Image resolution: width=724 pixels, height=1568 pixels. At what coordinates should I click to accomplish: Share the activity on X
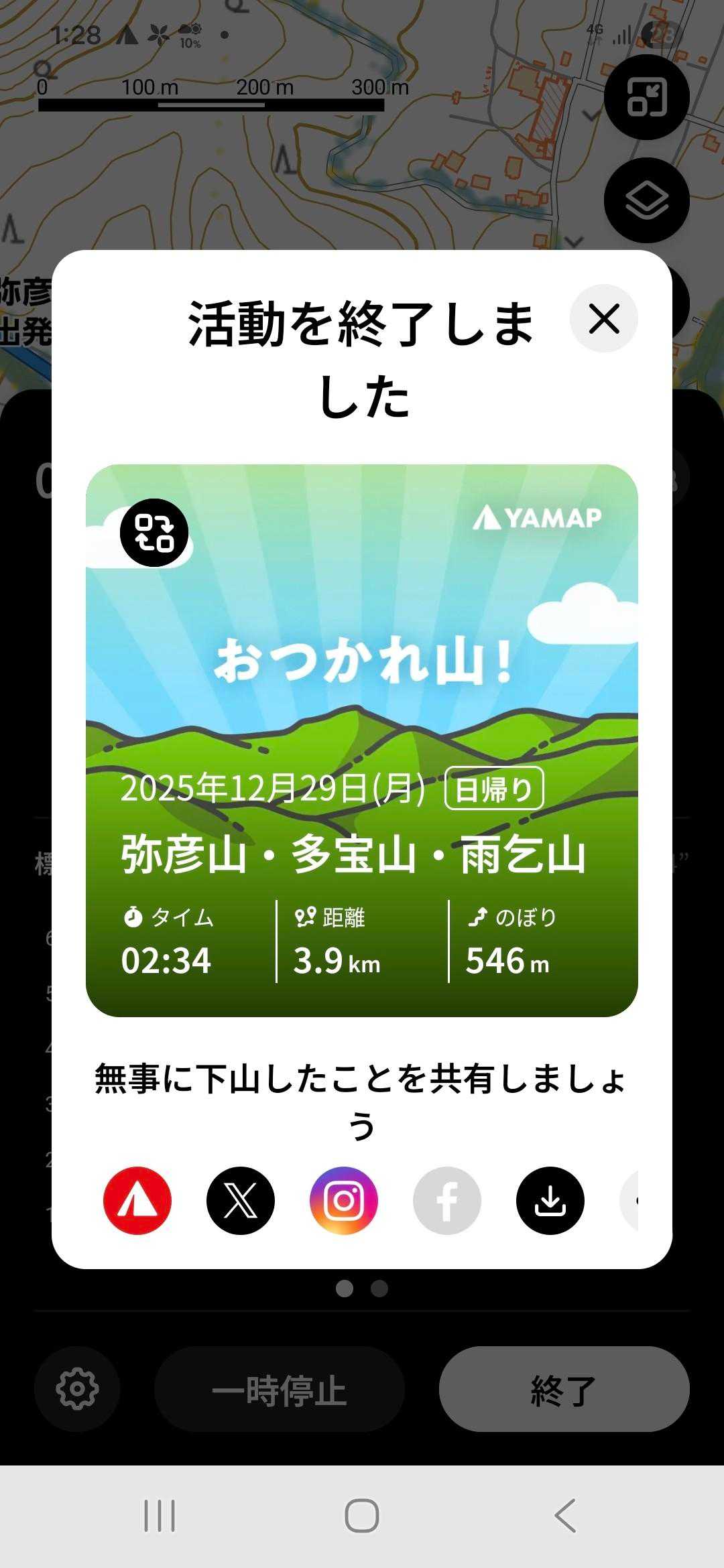pyautogui.click(x=241, y=1201)
